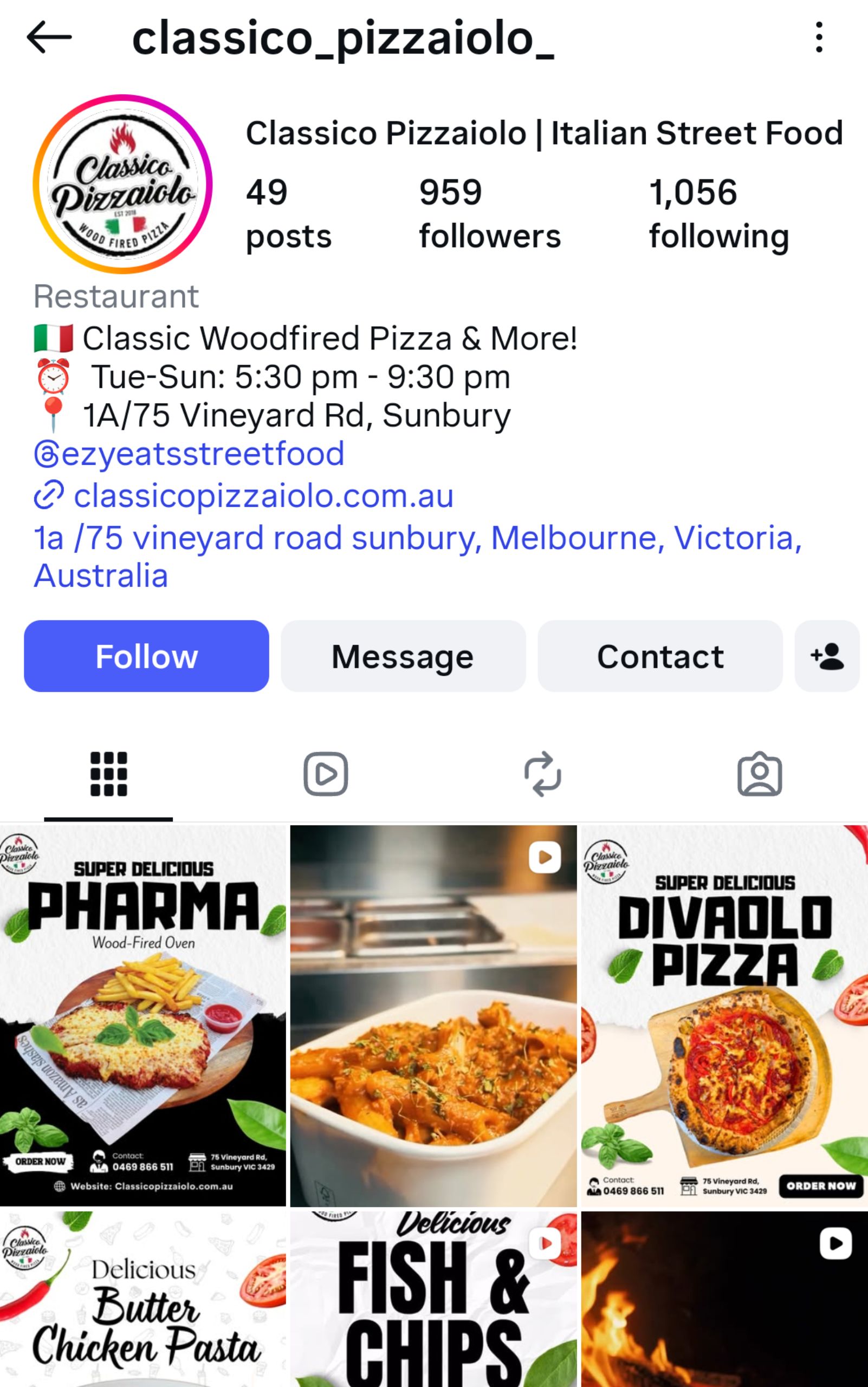Show suggested accounts via add-person icon

click(x=827, y=656)
